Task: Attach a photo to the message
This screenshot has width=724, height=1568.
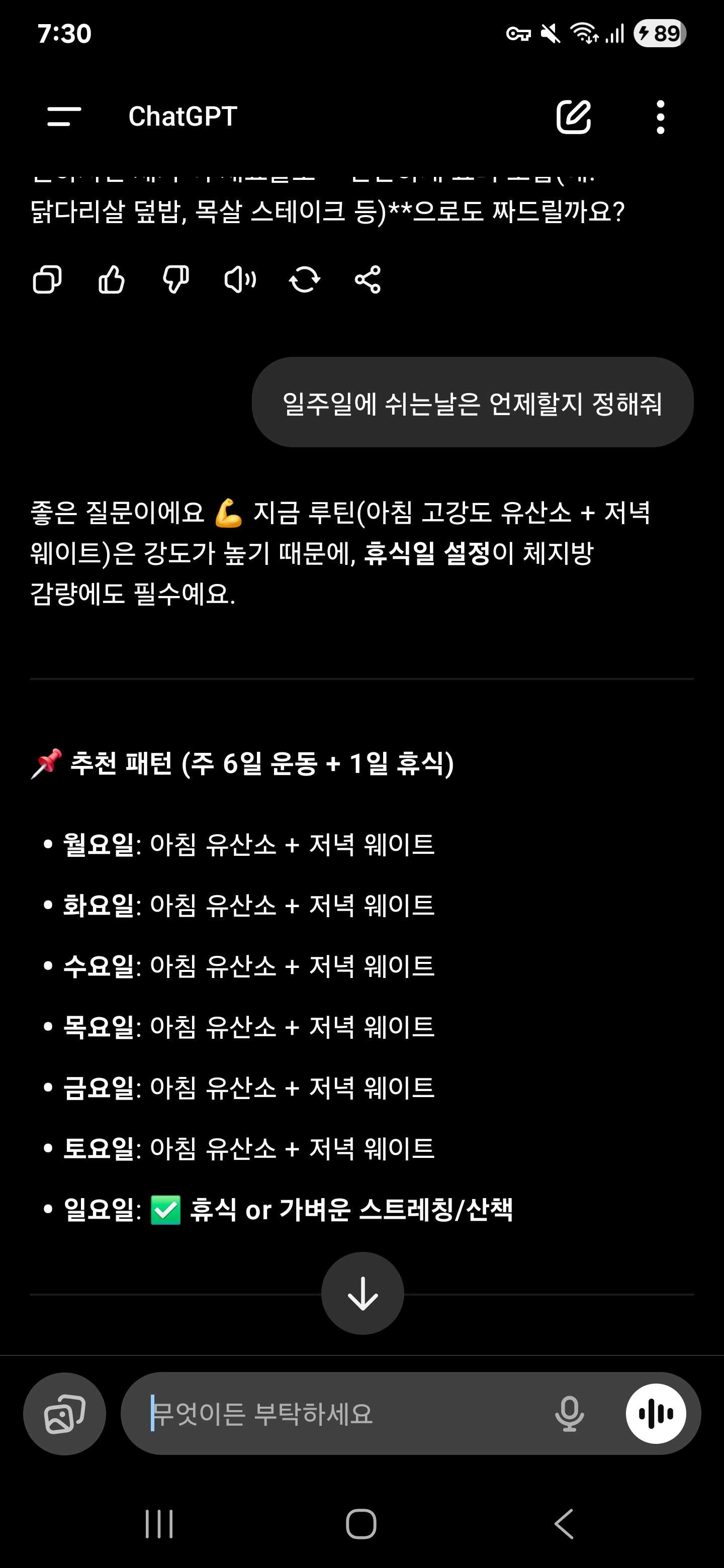Action: [64, 1413]
